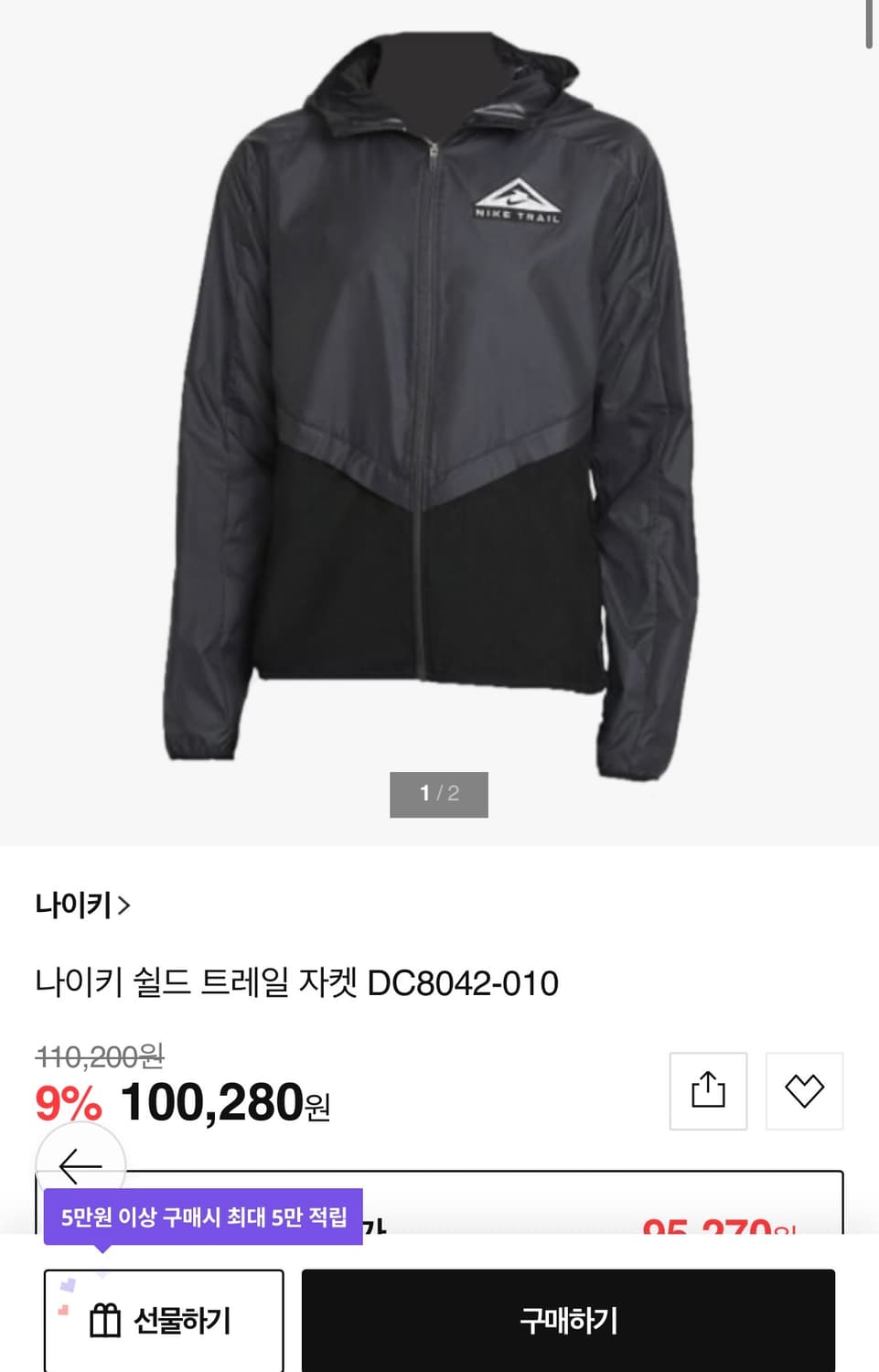Select the gift box icon beside 선물하기
879x1372 pixels.
coord(107,1320)
